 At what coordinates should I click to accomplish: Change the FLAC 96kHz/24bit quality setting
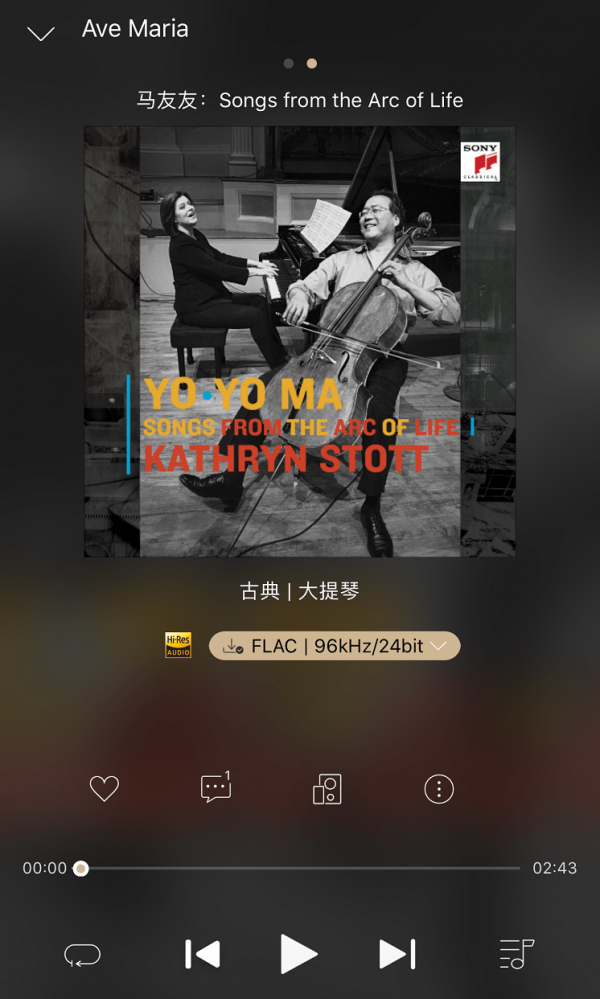334,646
